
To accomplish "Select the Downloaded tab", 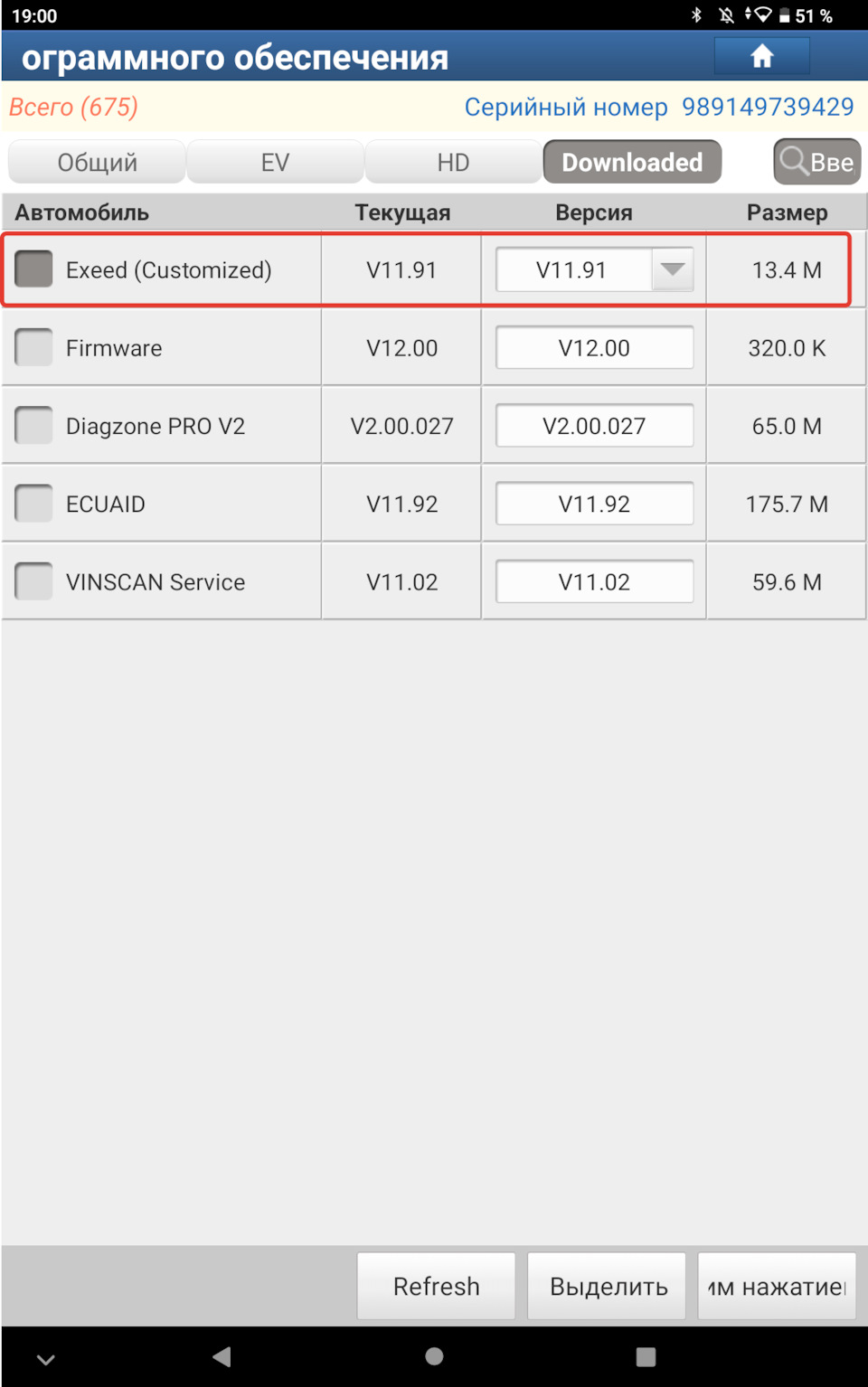I will (x=632, y=163).
